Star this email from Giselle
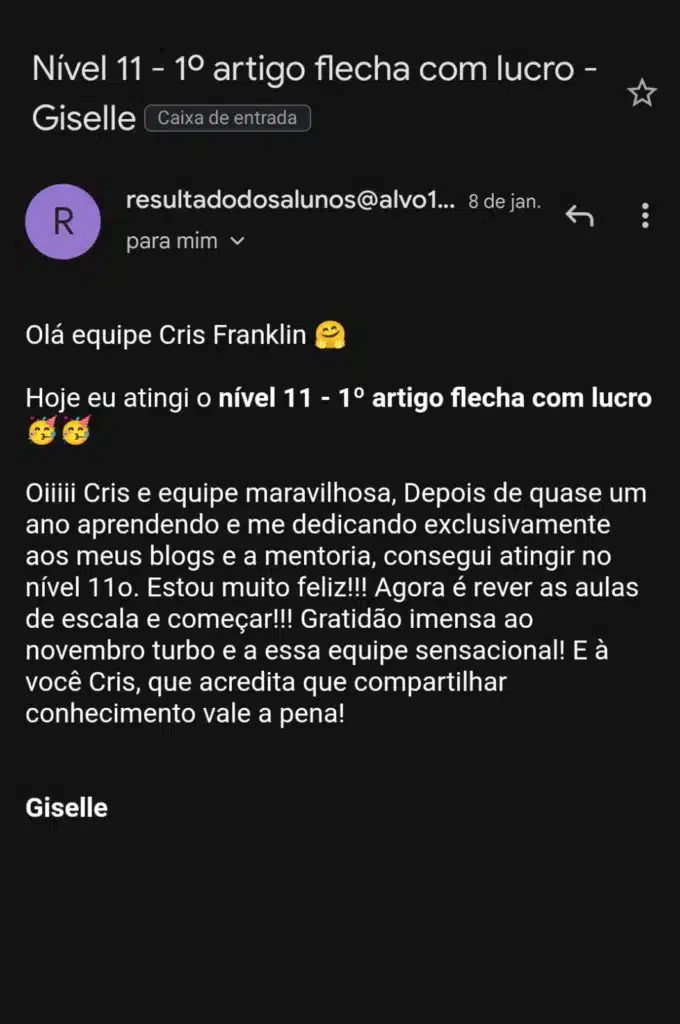Image resolution: width=680 pixels, height=1024 pixels. pyautogui.click(x=641, y=94)
